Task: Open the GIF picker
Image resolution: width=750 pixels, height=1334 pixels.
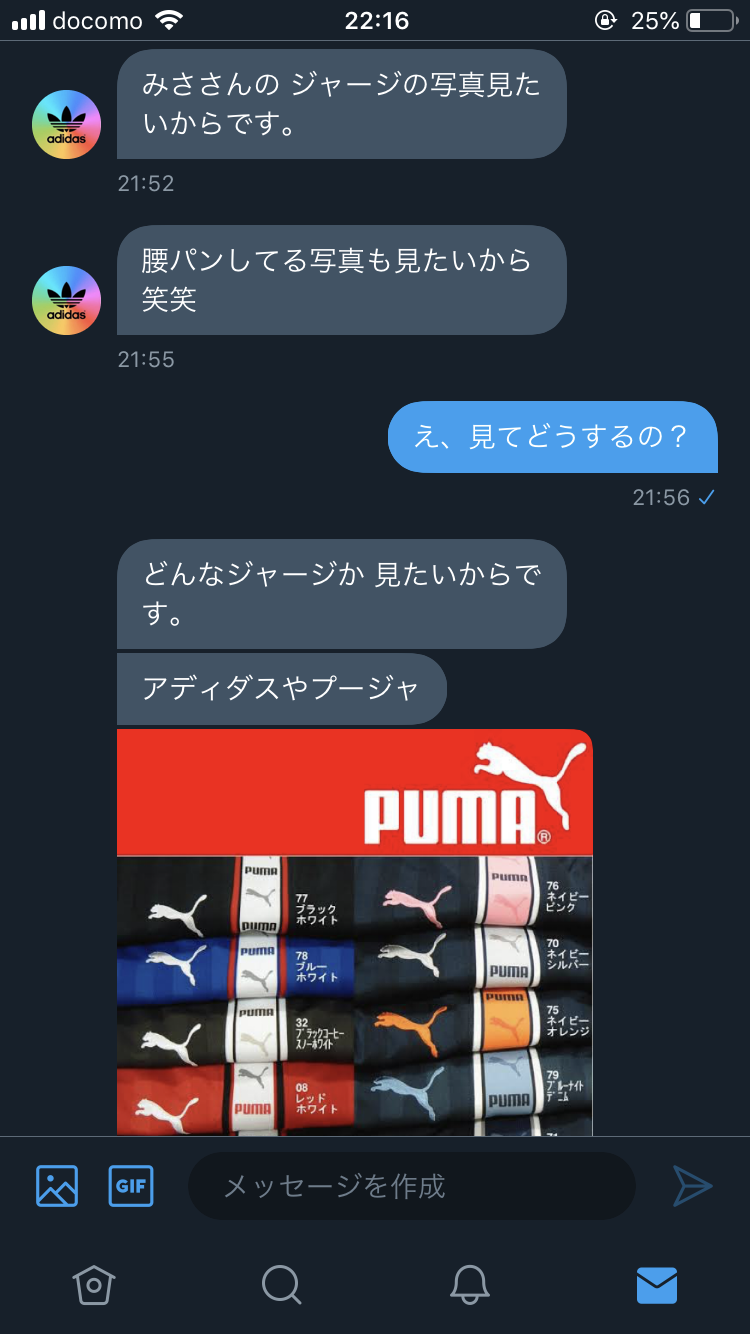Action: click(131, 1186)
